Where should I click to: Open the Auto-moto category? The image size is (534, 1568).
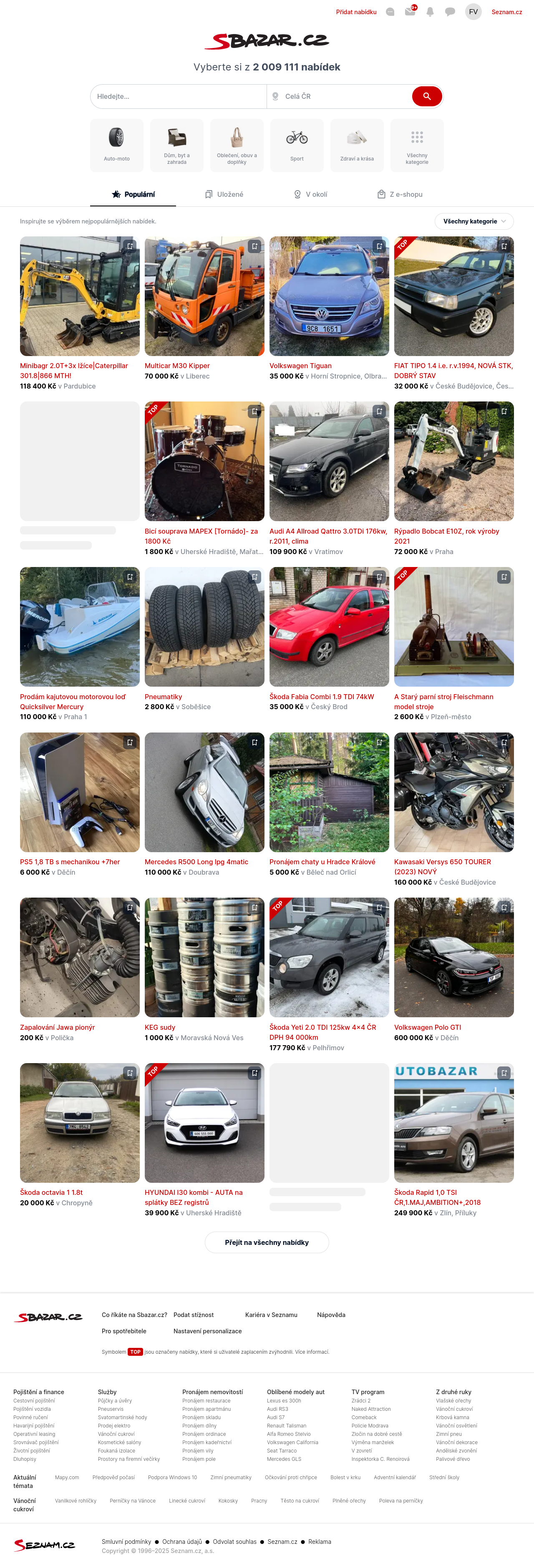(x=116, y=145)
